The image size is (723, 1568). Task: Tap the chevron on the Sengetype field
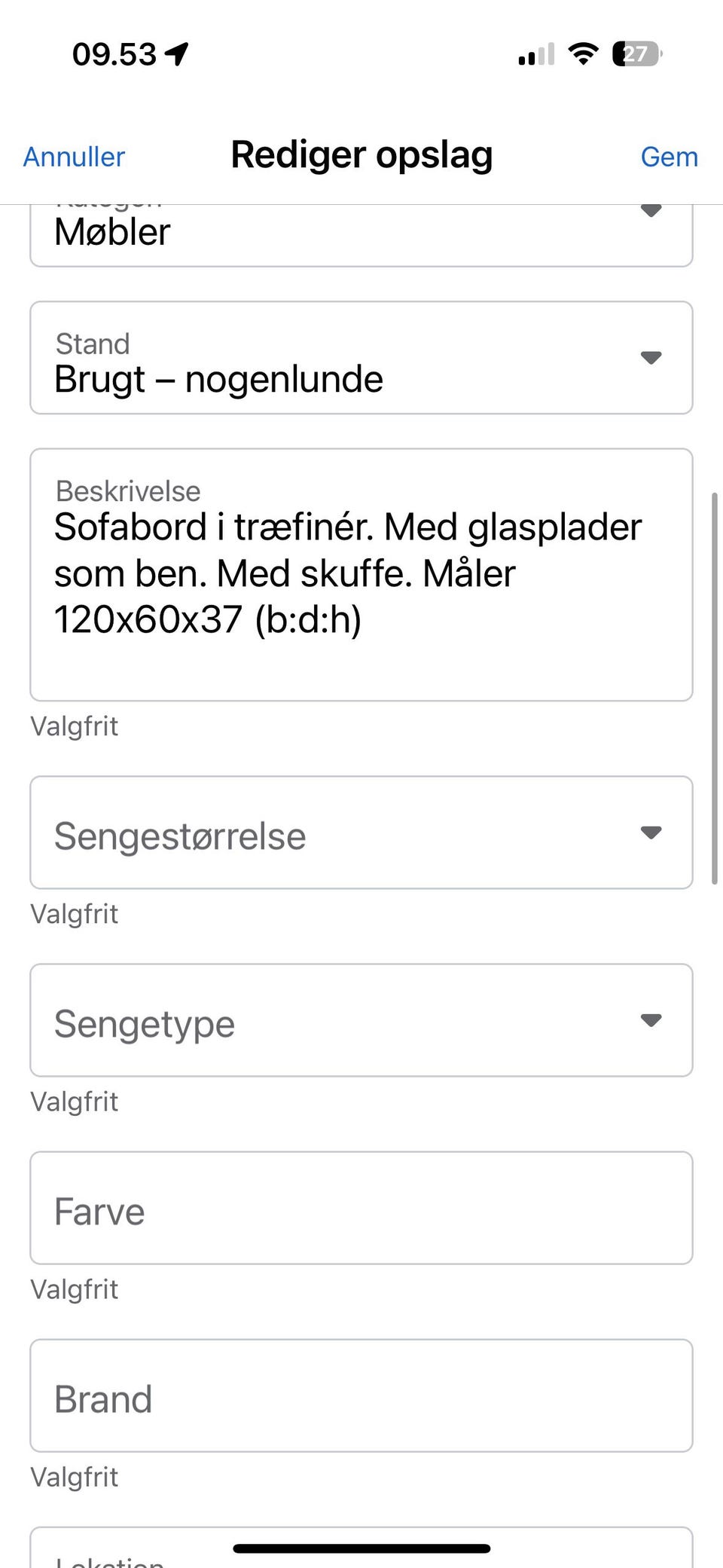click(651, 1019)
